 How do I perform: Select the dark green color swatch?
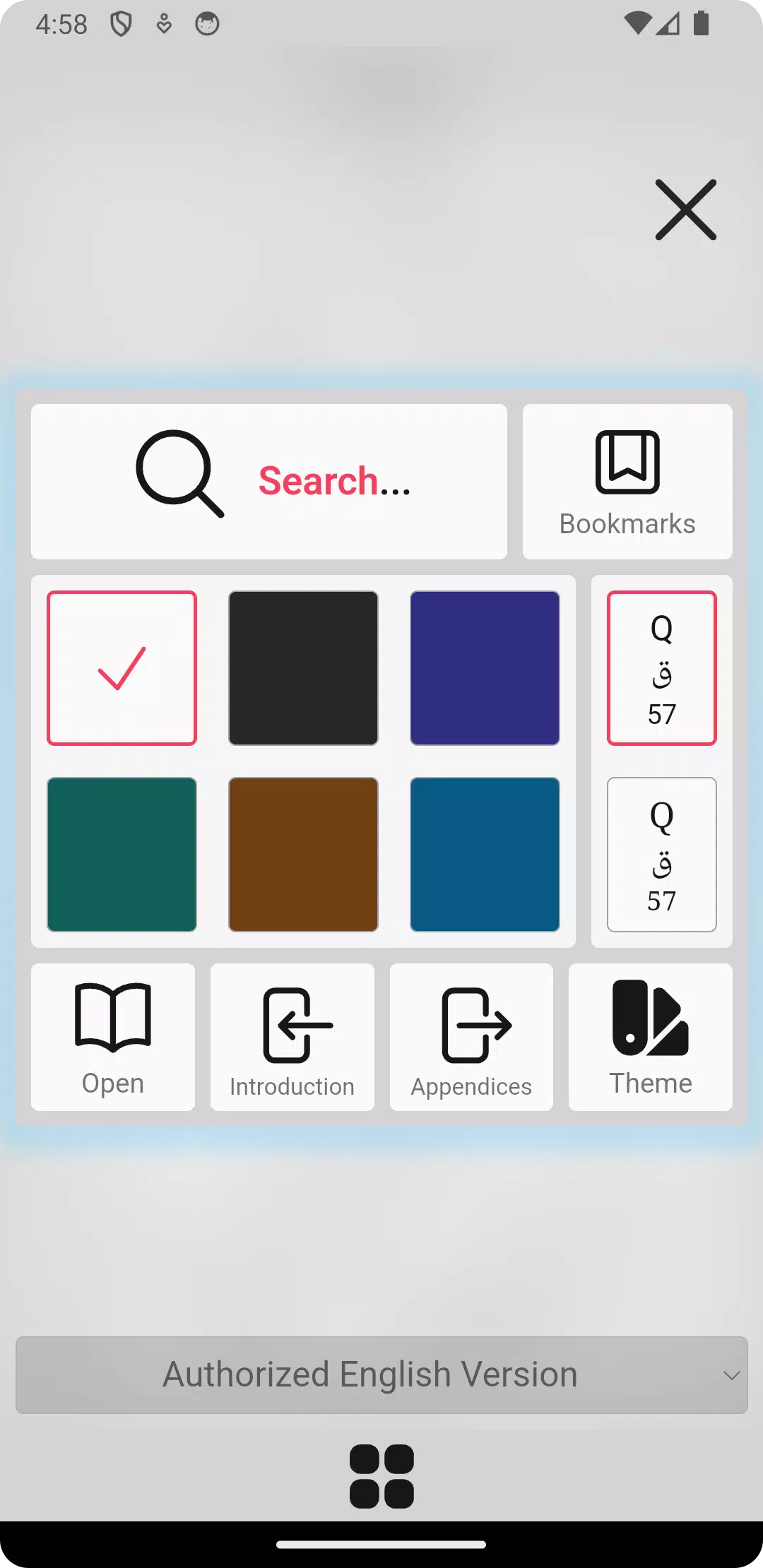tap(122, 855)
